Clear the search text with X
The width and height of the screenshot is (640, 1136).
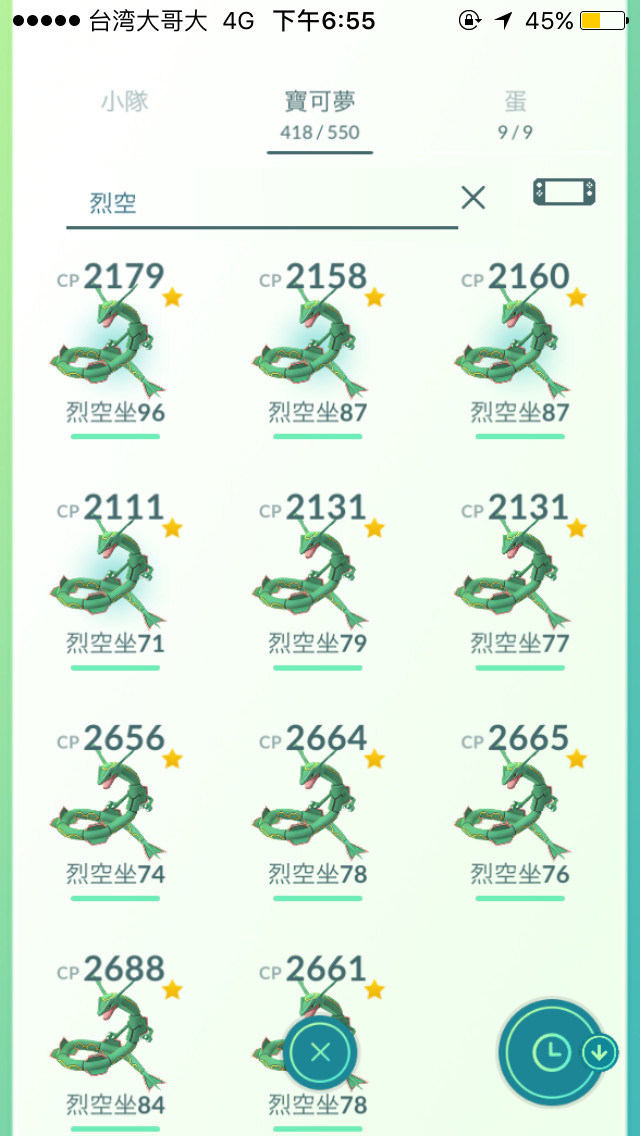coord(473,198)
